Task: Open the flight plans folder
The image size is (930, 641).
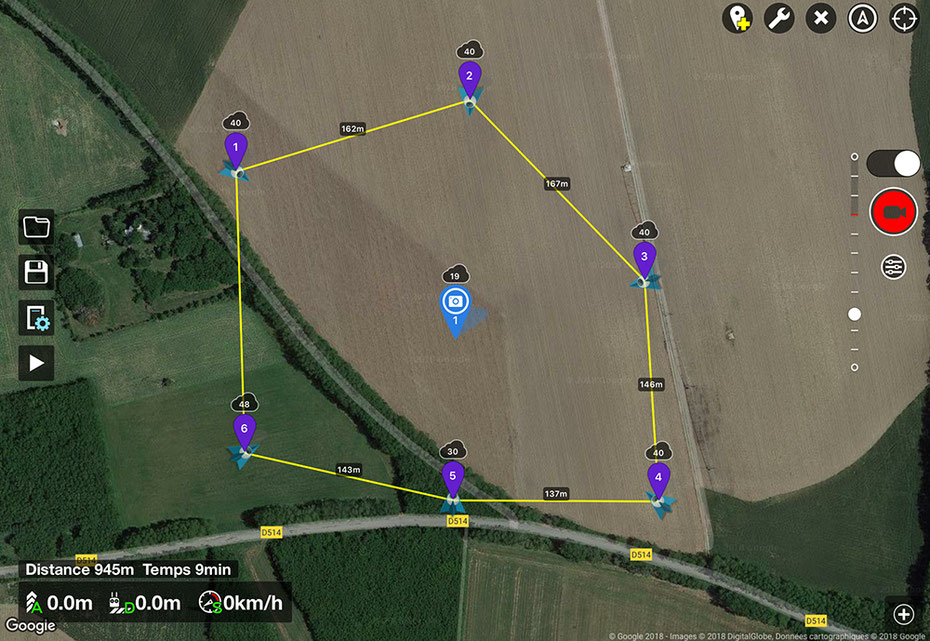Action: tap(37, 227)
